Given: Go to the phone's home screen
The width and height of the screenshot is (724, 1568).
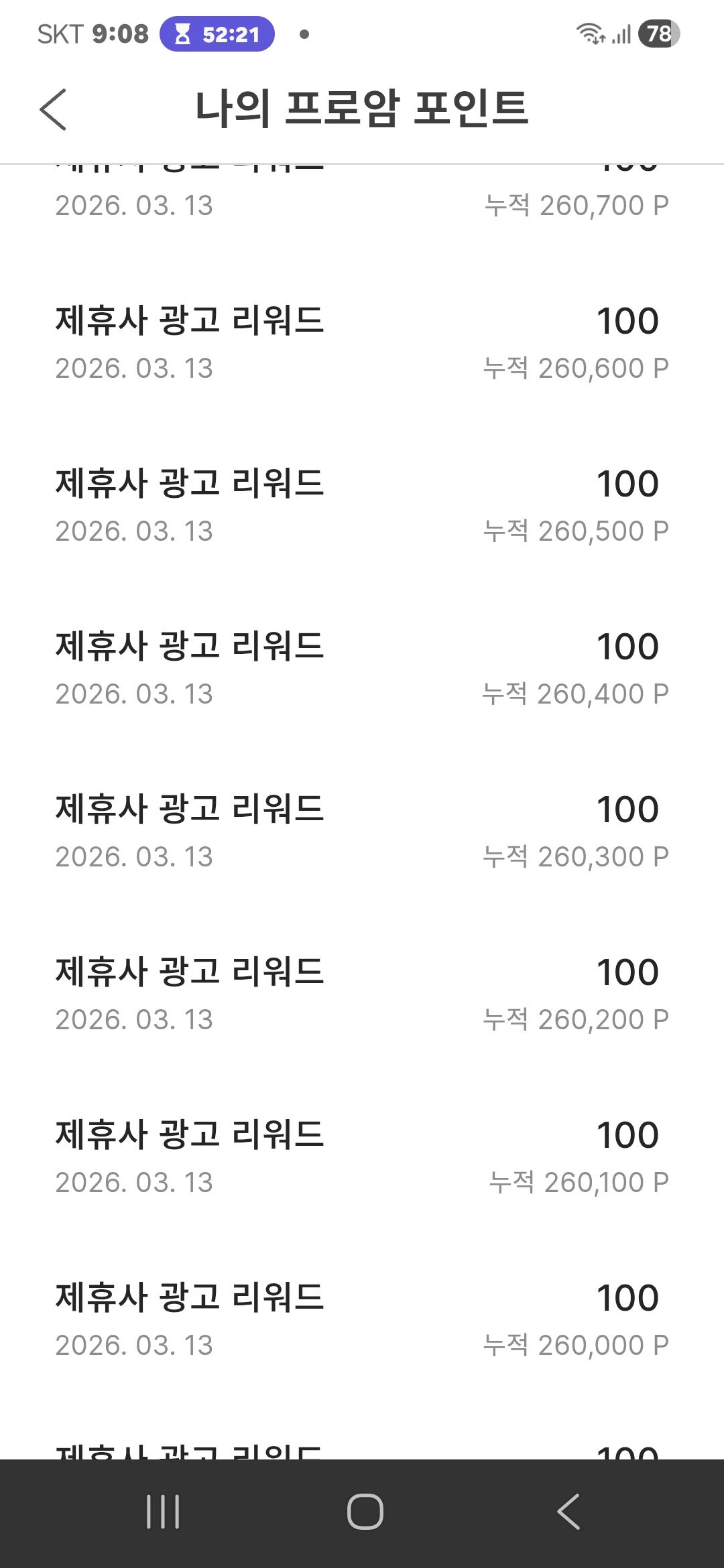Looking at the screenshot, I should click(x=365, y=1512).
